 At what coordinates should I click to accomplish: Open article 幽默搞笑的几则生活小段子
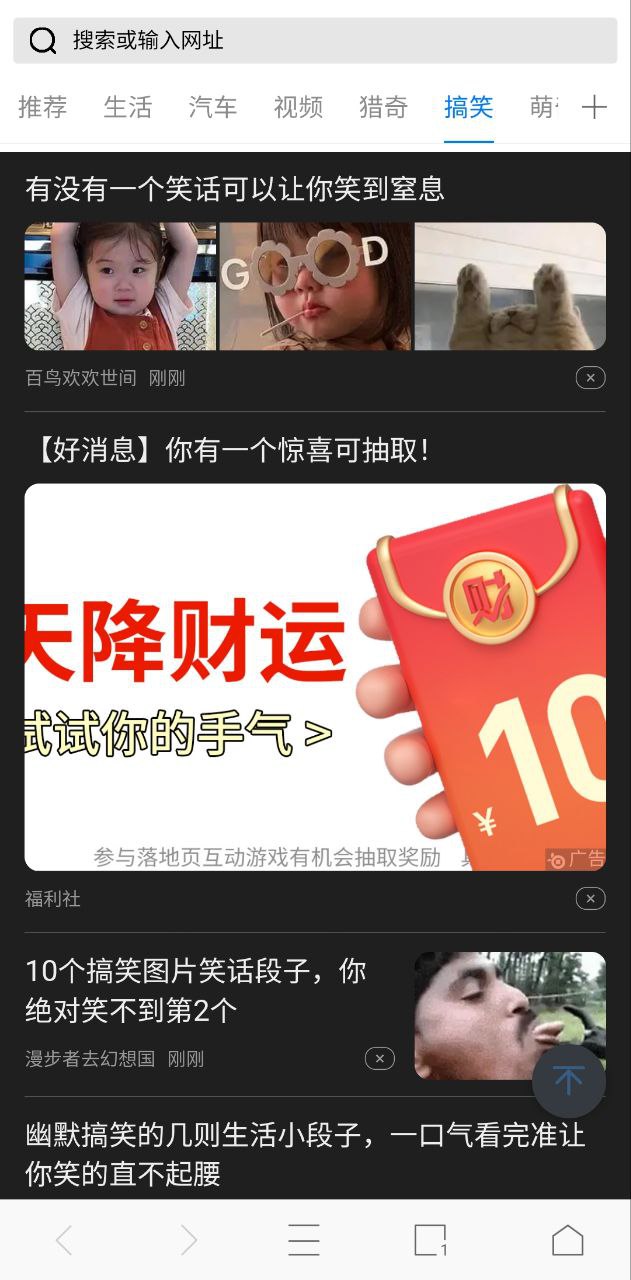coord(305,1153)
